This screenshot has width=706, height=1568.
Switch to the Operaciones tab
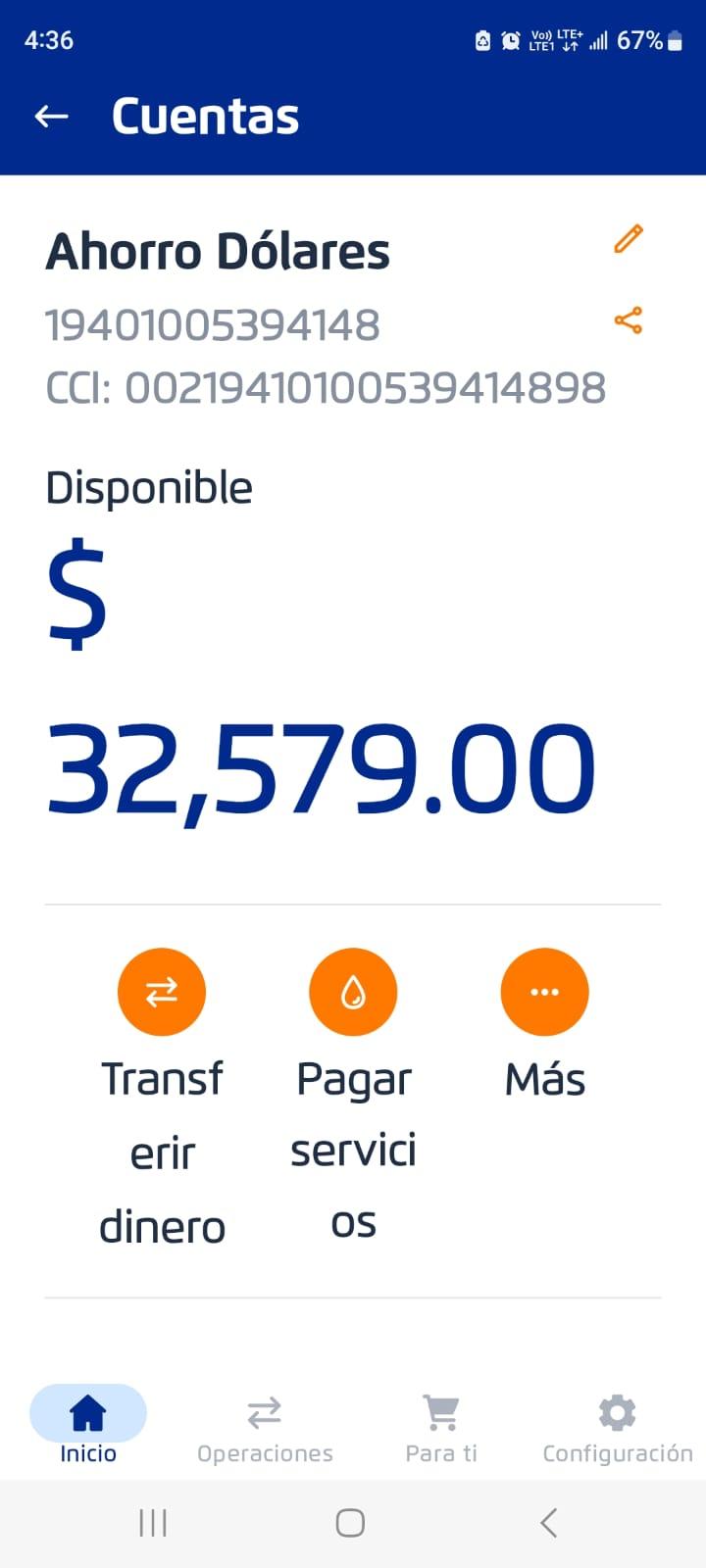click(265, 1427)
